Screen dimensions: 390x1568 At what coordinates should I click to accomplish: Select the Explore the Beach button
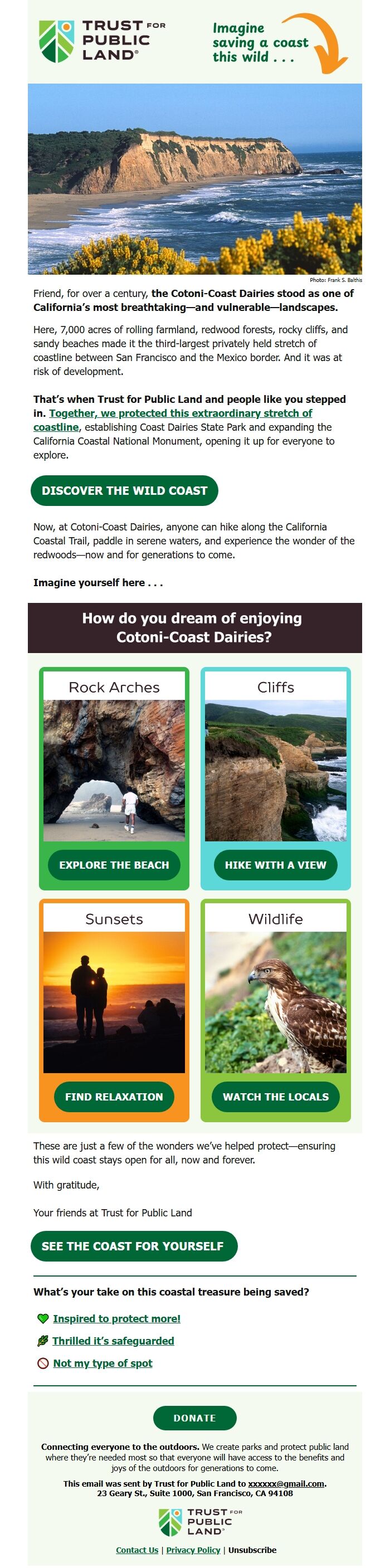(114, 865)
